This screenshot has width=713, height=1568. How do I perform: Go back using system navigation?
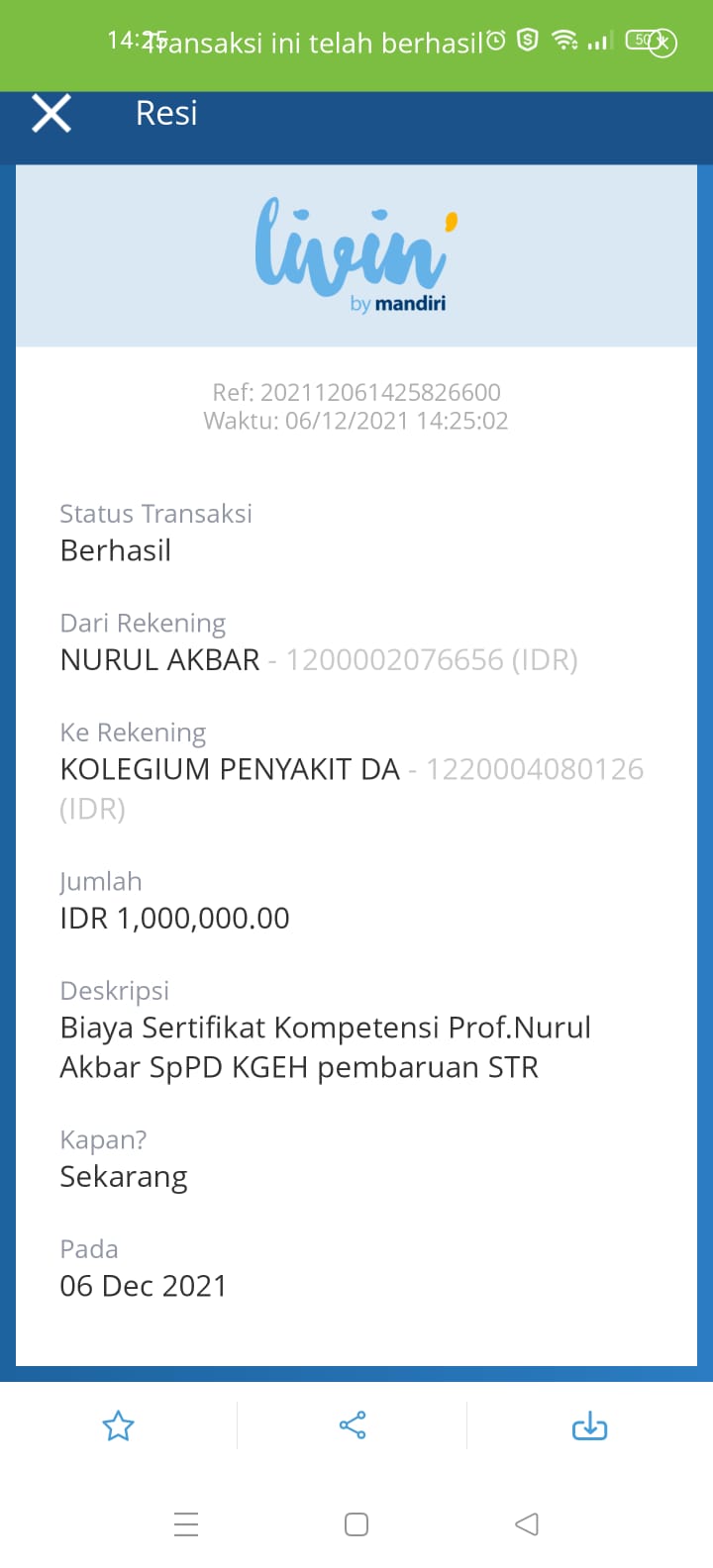point(527,1523)
